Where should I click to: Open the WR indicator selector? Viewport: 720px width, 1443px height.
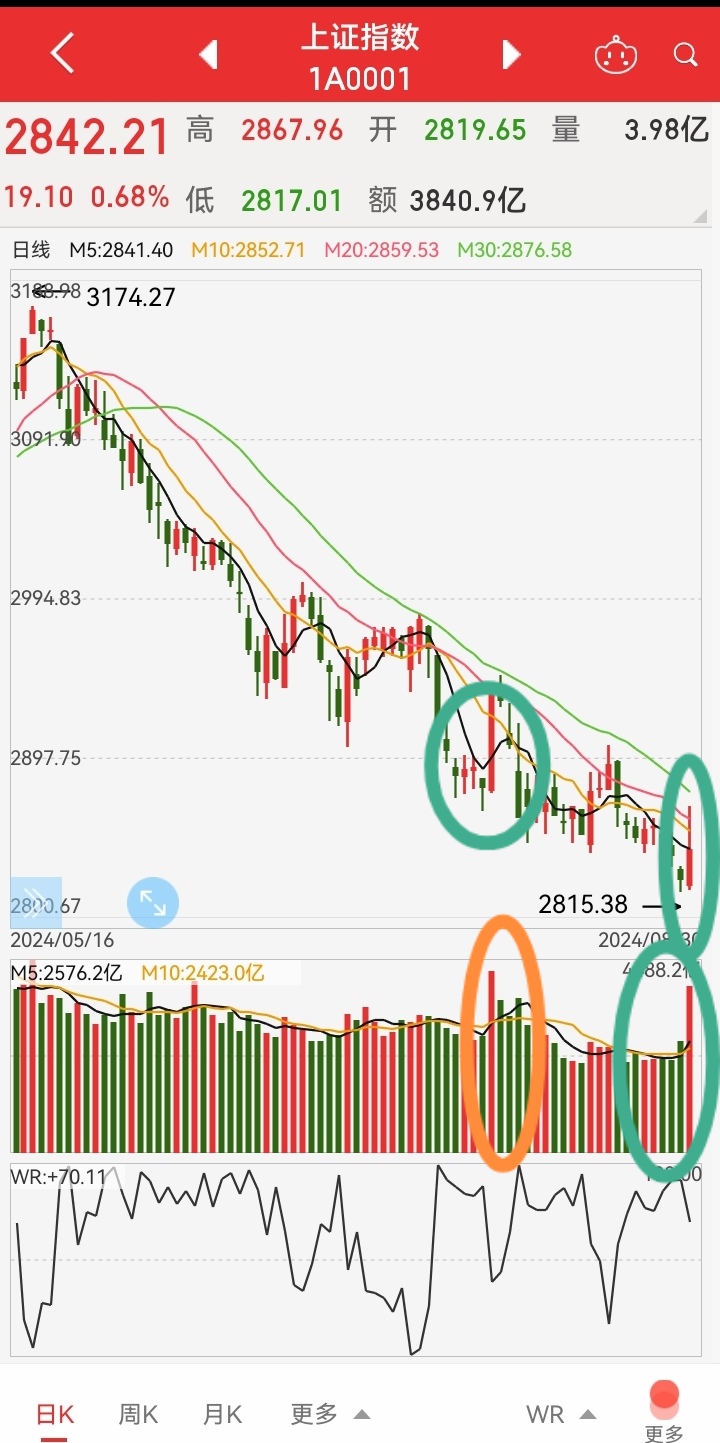(560, 1414)
